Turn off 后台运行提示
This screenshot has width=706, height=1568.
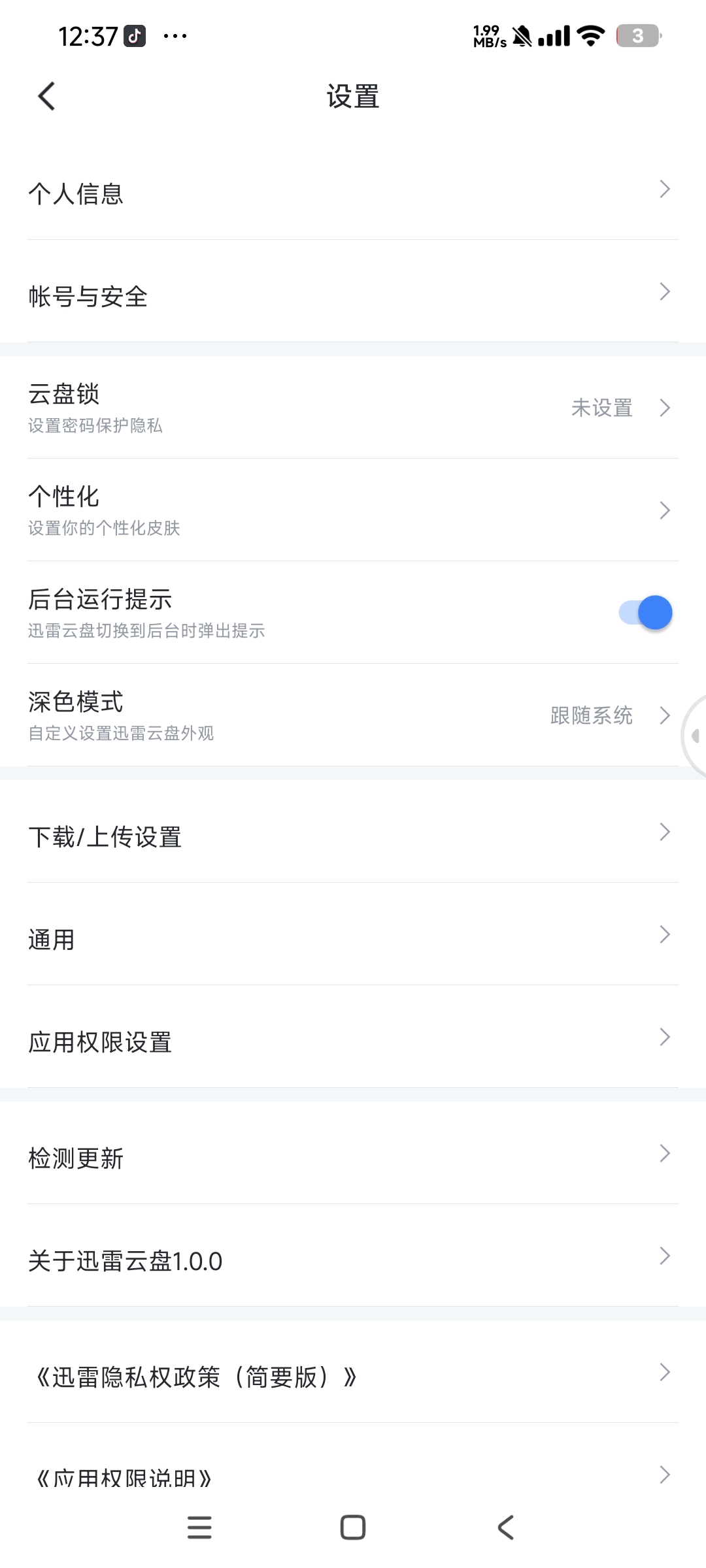coord(645,613)
